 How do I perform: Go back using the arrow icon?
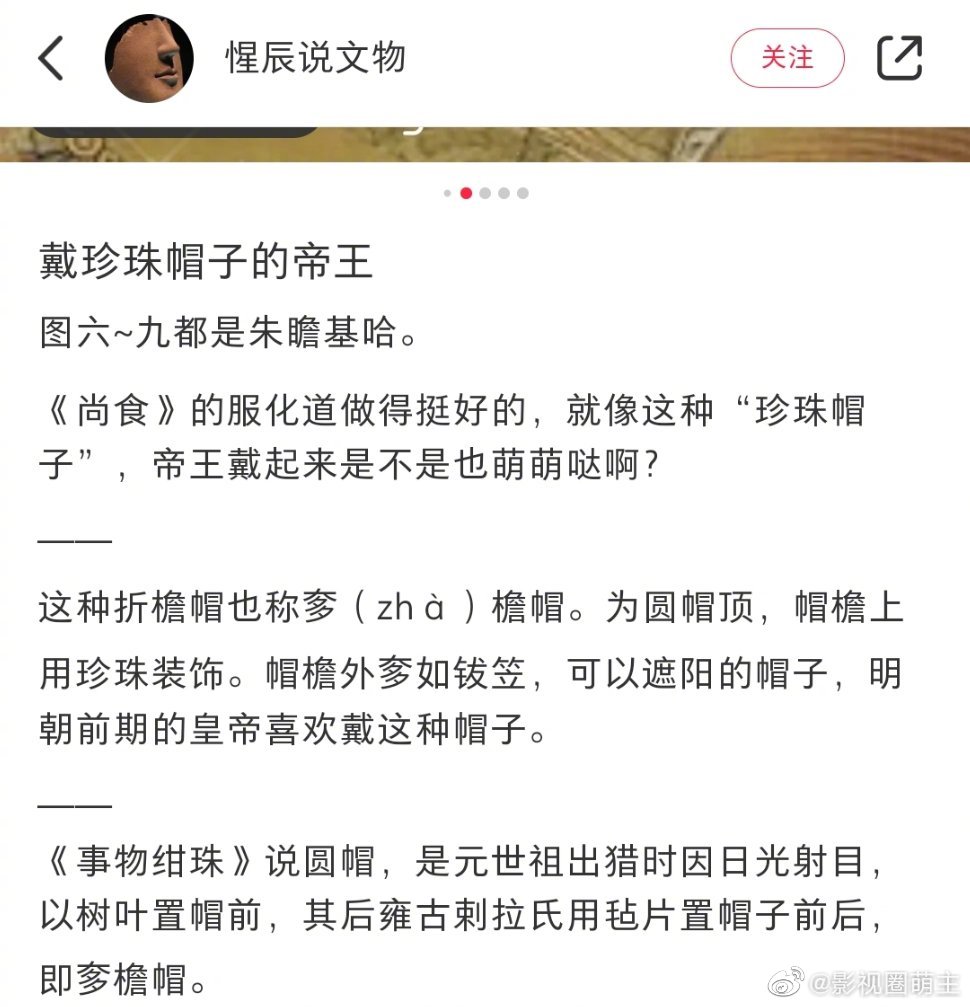(x=52, y=59)
